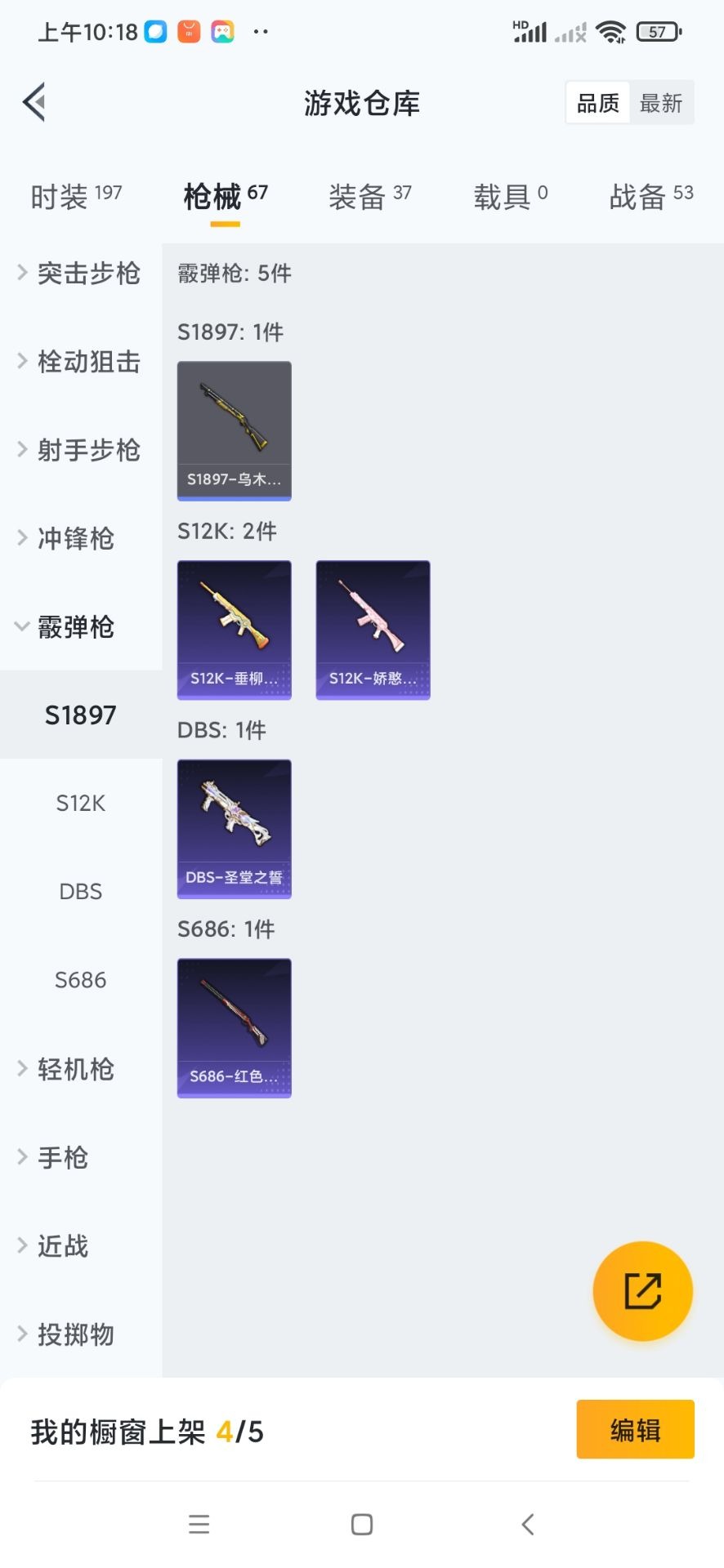Open the 载具 tab
Viewport: 724px width, 1568px height.
[x=510, y=196]
